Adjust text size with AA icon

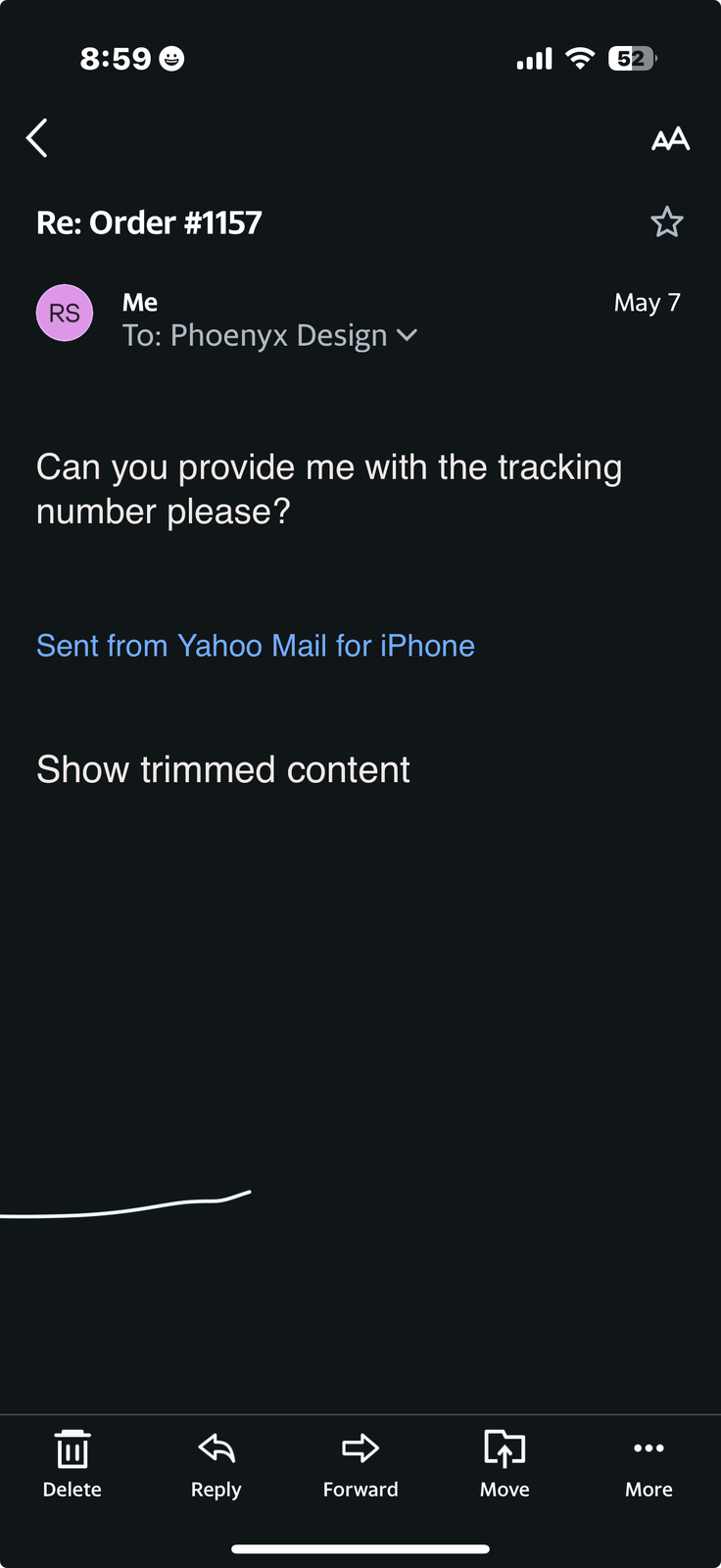(671, 139)
